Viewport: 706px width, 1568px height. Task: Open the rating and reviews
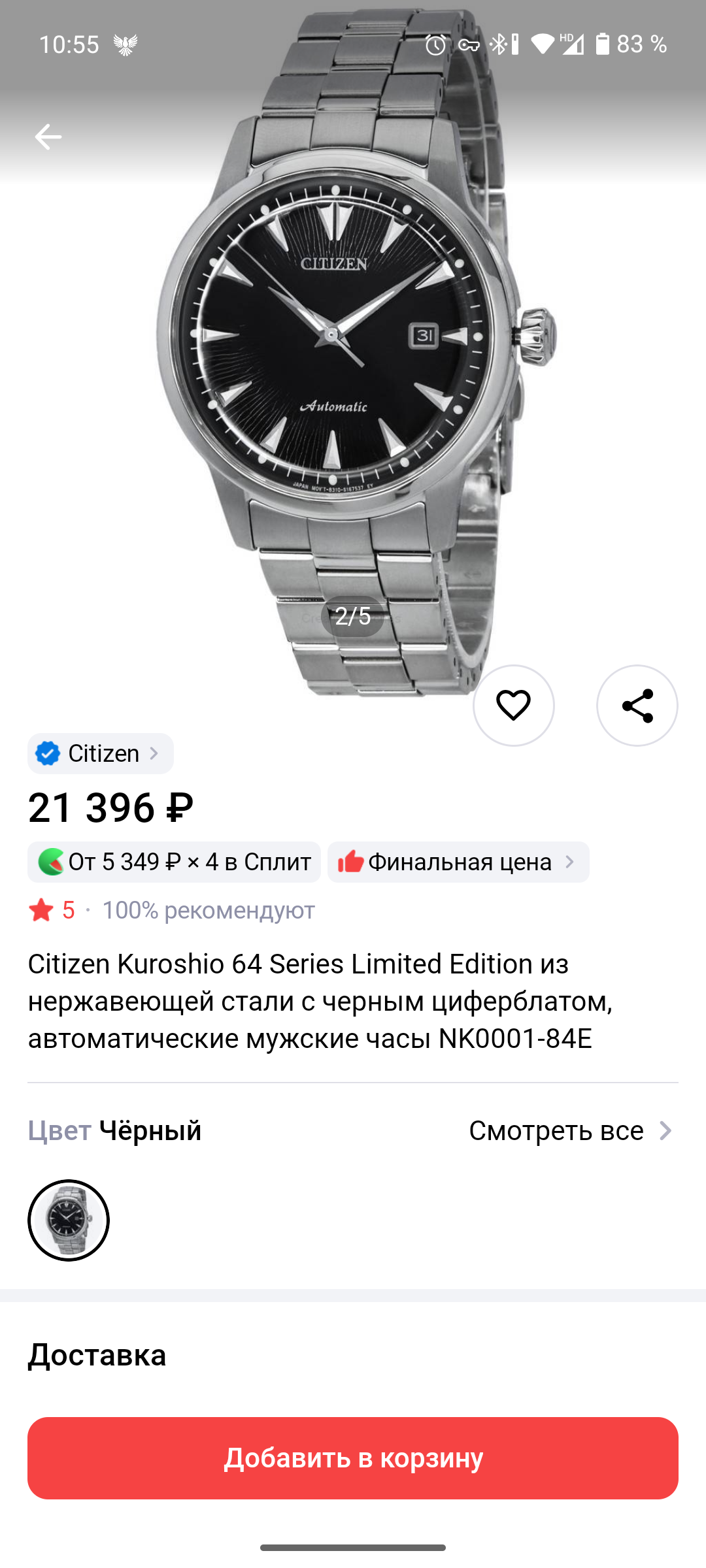pyautogui.click(x=171, y=910)
